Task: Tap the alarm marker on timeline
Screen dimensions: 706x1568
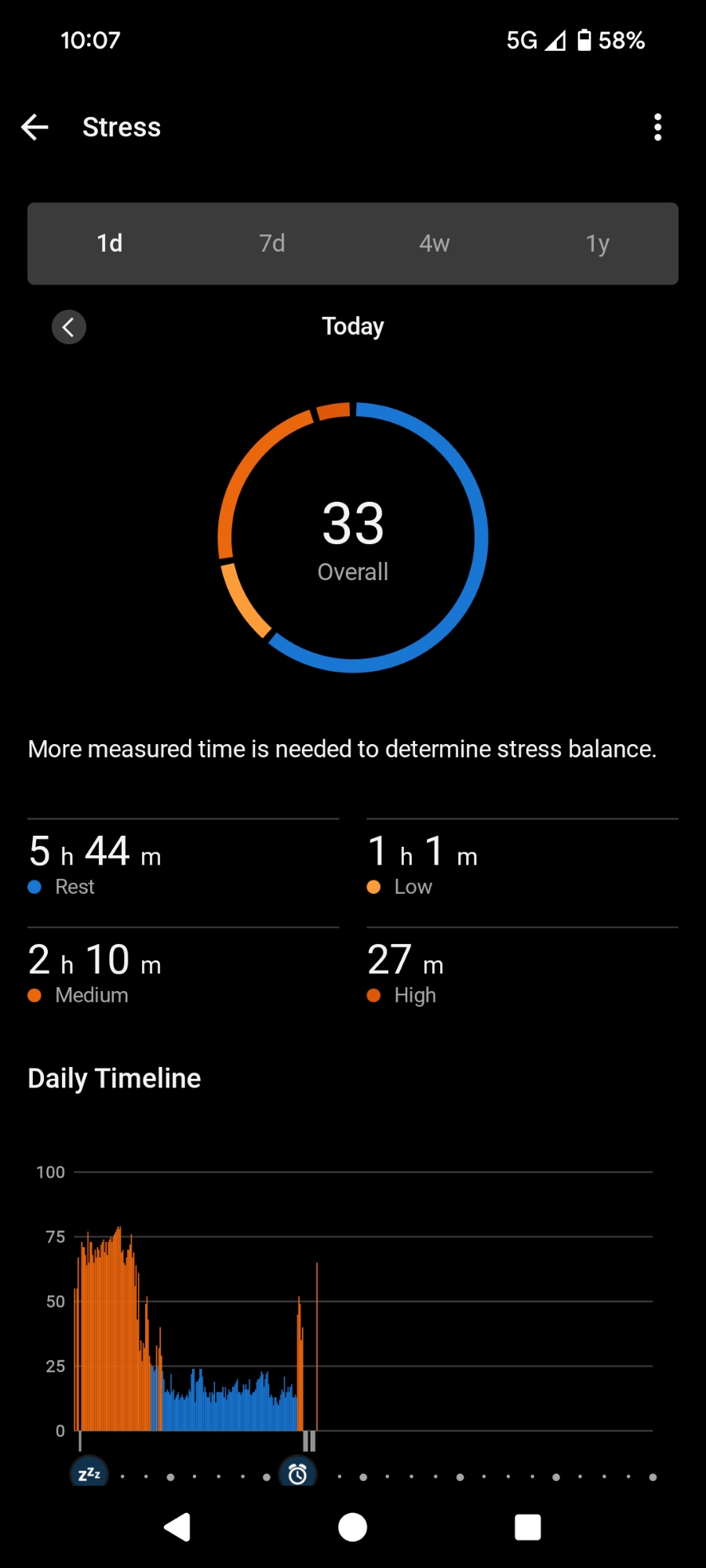Action: tap(298, 1473)
